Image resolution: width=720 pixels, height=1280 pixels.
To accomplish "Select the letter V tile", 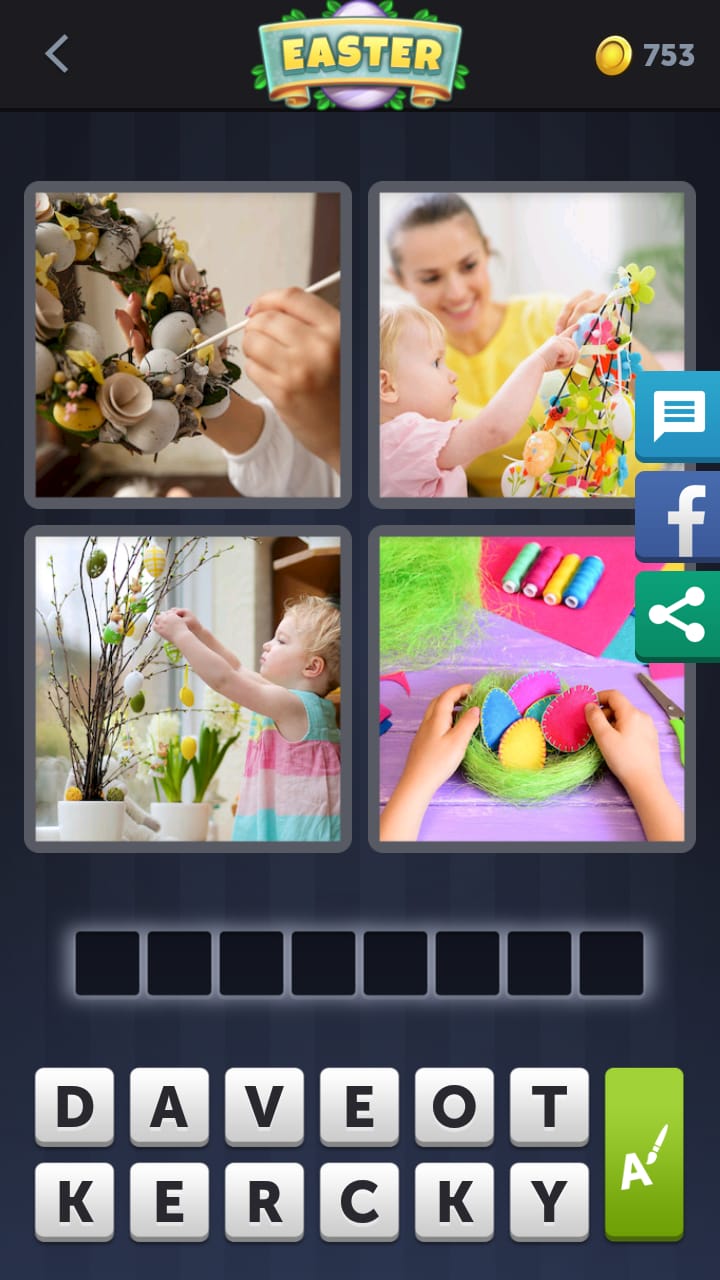I will 264,1107.
